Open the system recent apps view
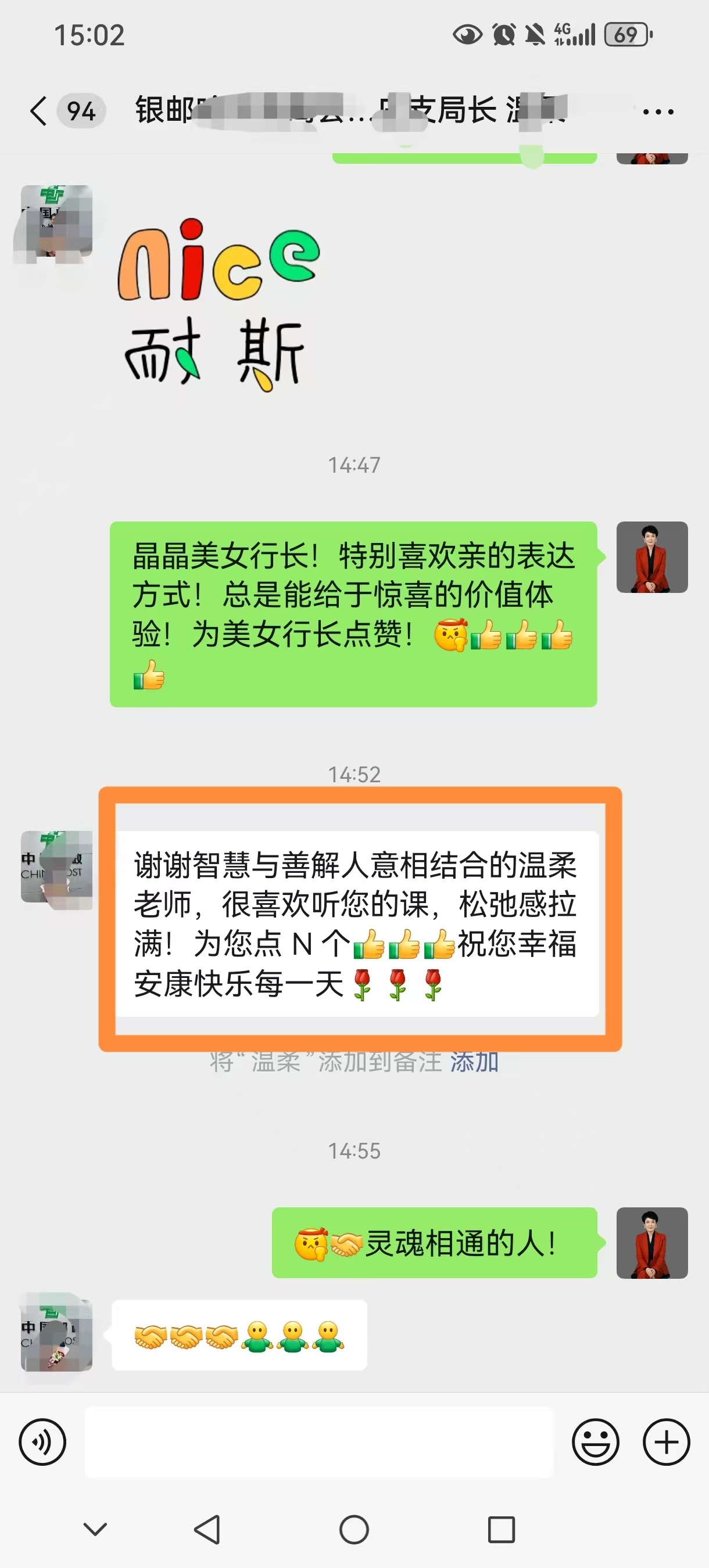This screenshot has width=709, height=1568. click(502, 1529)
